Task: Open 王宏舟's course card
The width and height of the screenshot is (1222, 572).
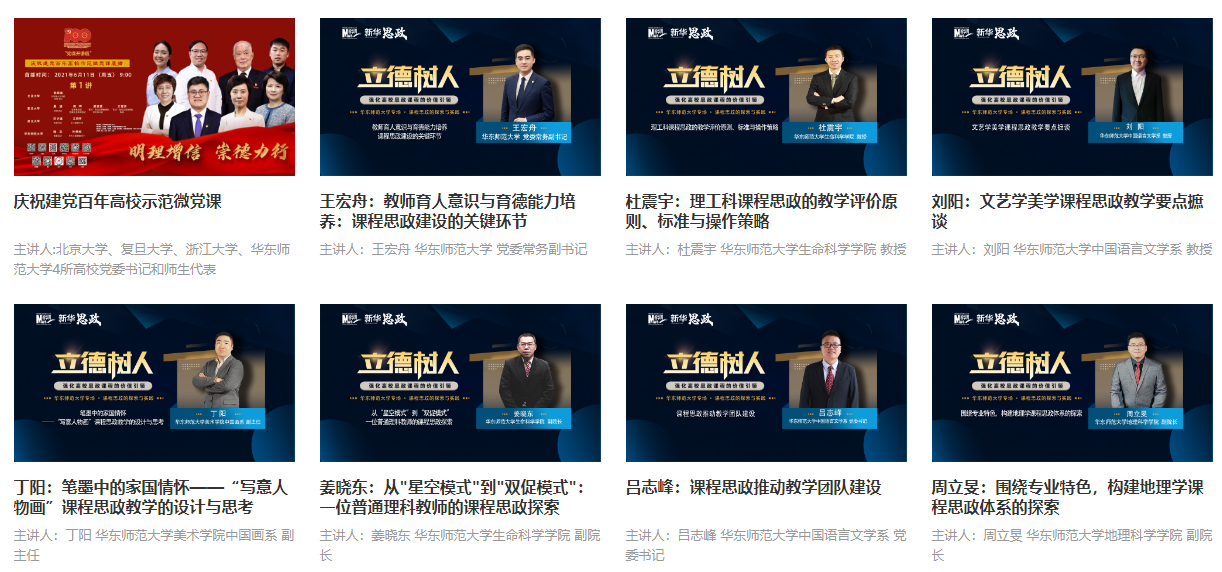Action: pyautogui.click(x=460, y=97)
